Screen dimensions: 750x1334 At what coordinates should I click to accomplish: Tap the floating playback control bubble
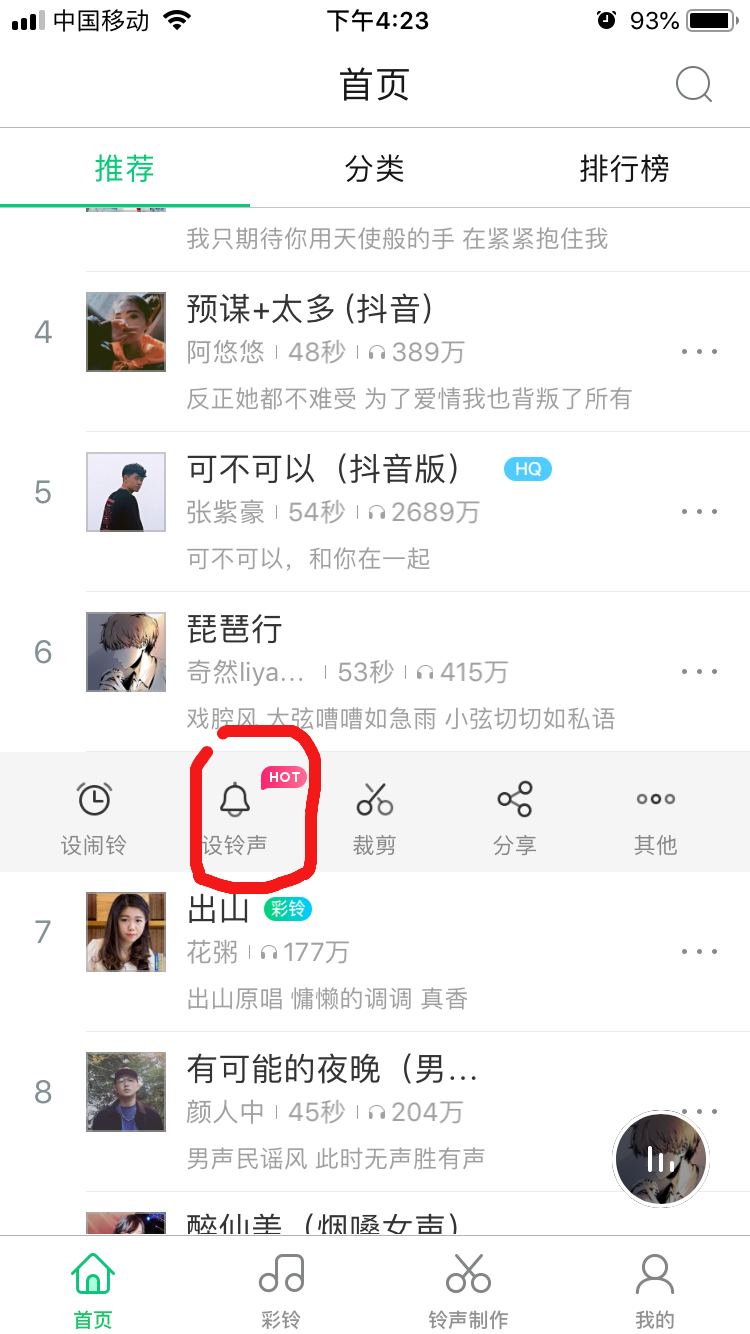click(x=661, y=1158)
